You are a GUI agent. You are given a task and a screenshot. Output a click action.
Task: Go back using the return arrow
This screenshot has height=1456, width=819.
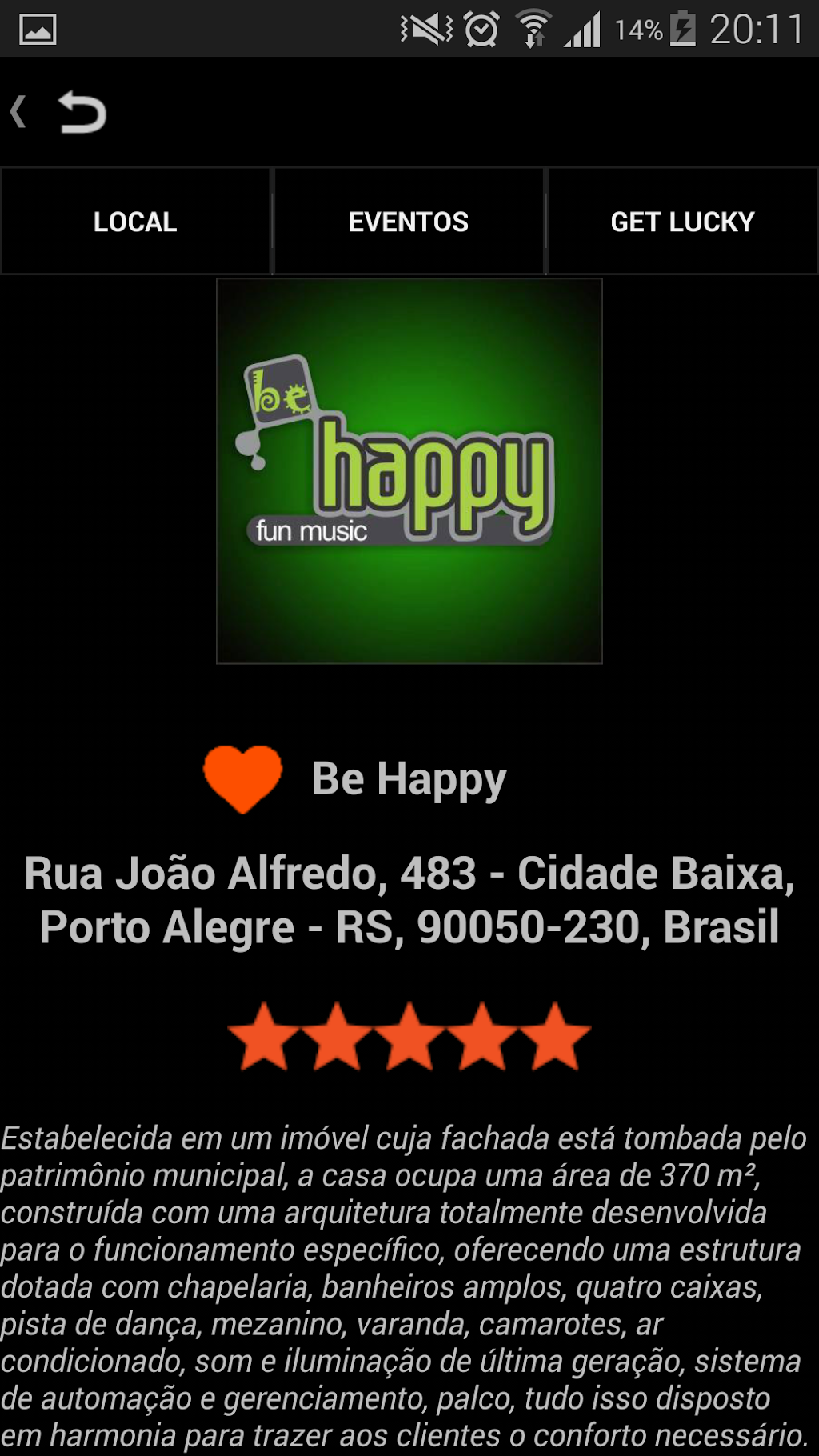[82, 112]
